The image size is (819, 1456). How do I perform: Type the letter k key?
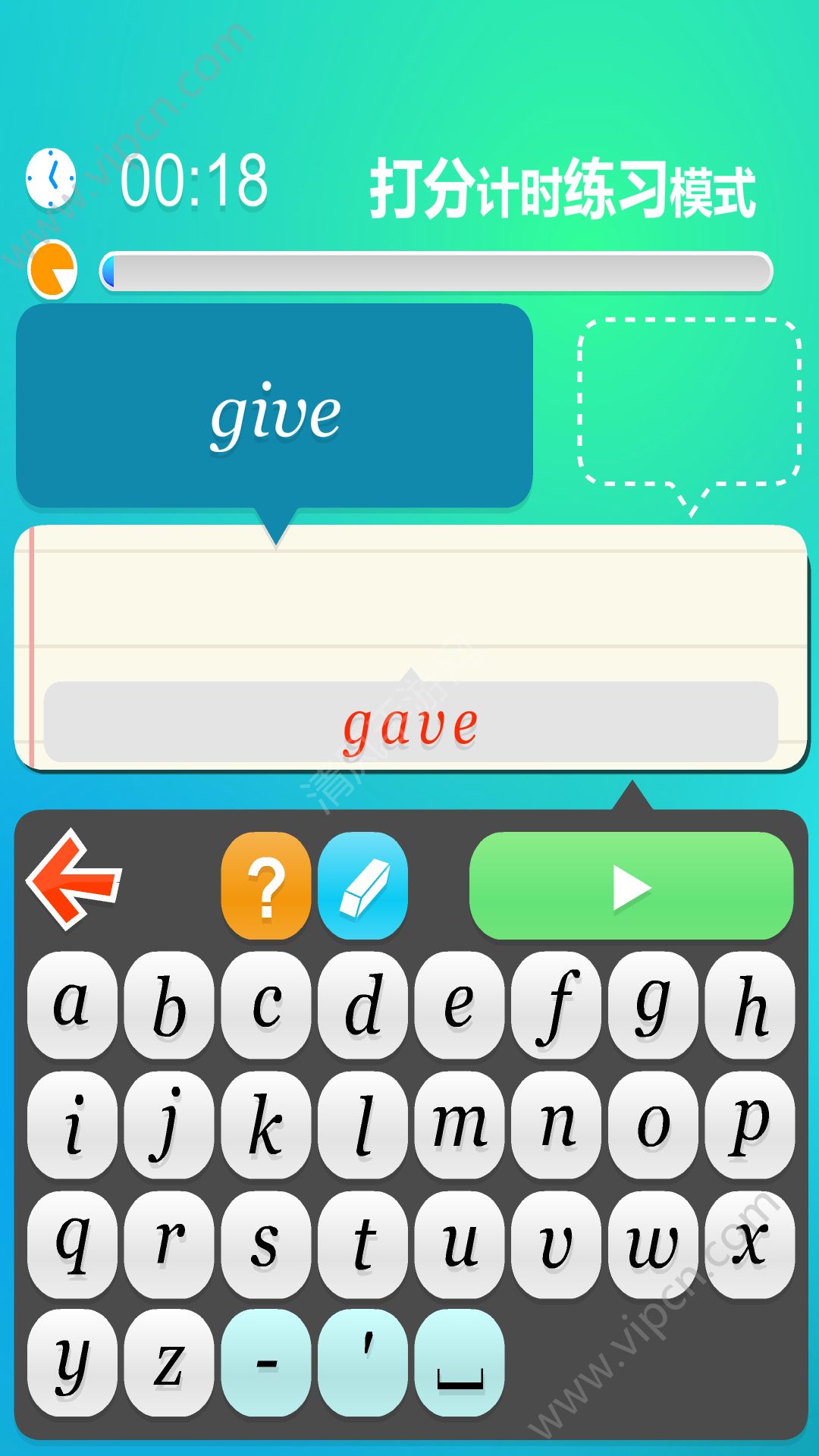point(265,1125)
